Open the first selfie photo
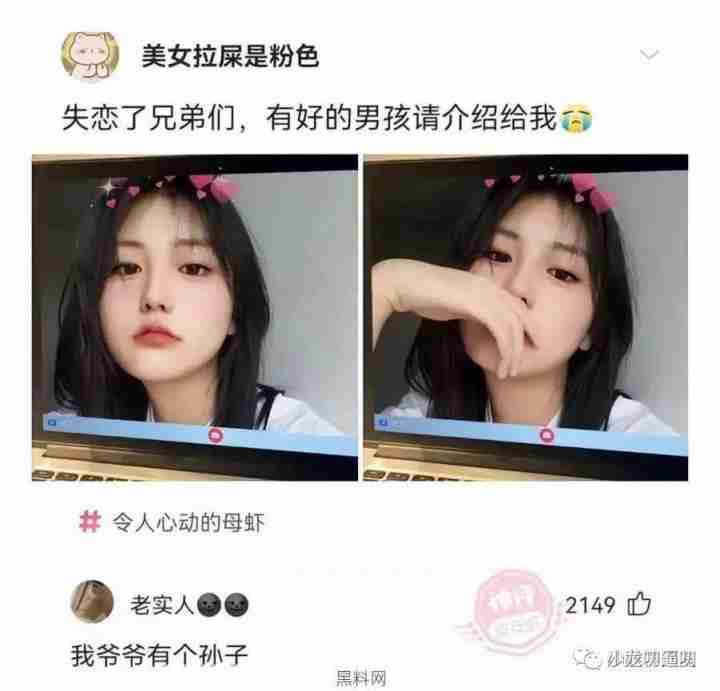This screenshot has width=720, height=691. click(x=195, y=317)
